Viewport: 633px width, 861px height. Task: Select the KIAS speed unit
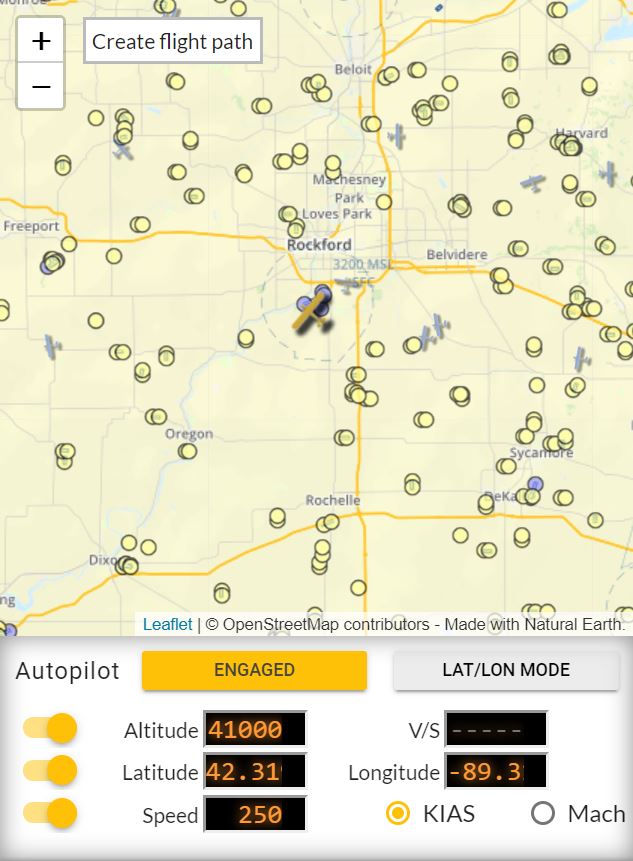tap(399, 813)
